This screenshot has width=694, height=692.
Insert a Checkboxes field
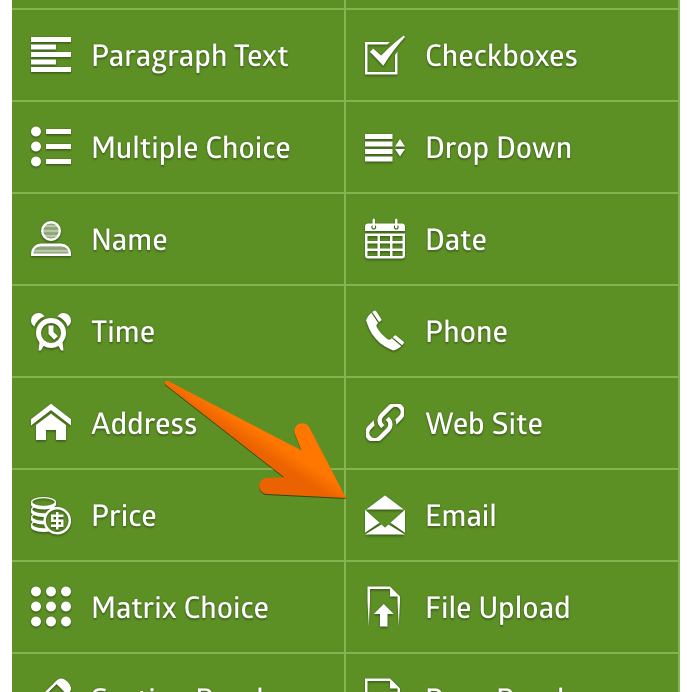click(512, 56)
